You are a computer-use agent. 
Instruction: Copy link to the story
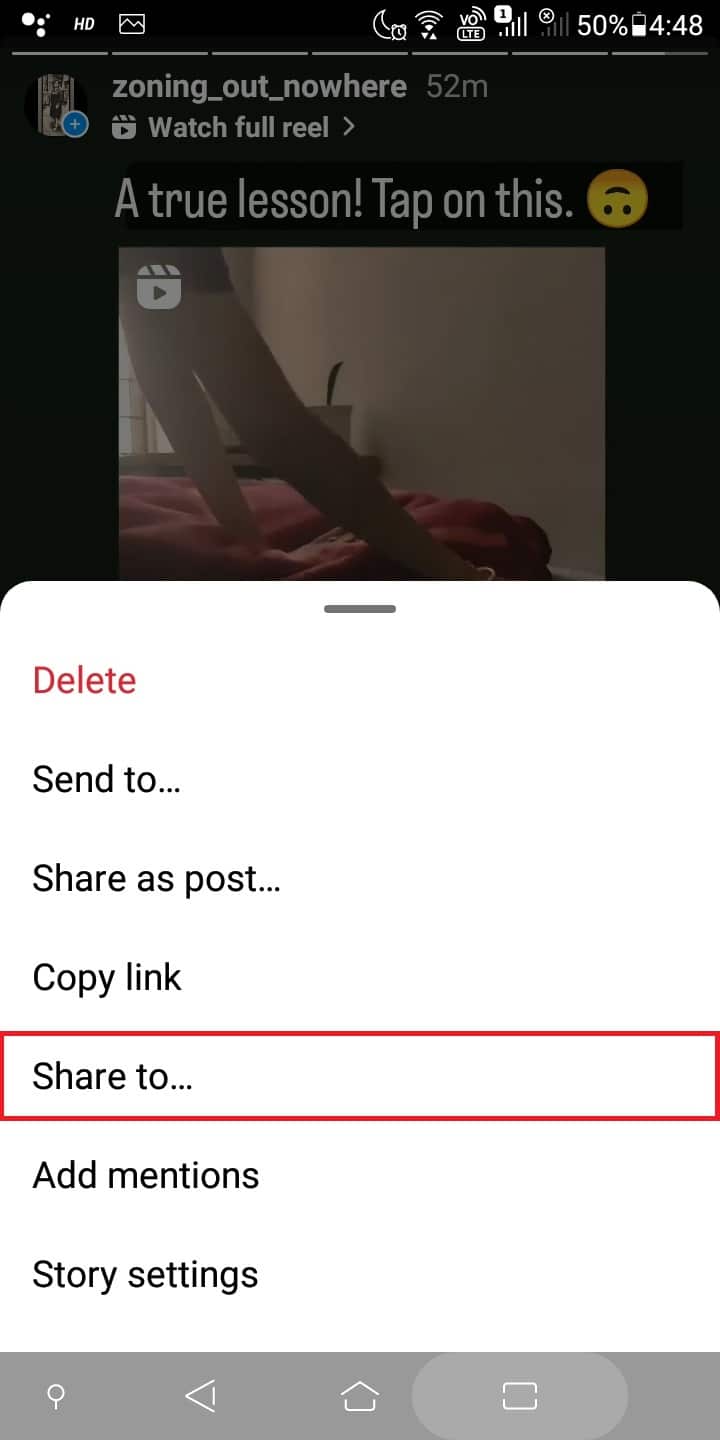click(x=107, y=977)
